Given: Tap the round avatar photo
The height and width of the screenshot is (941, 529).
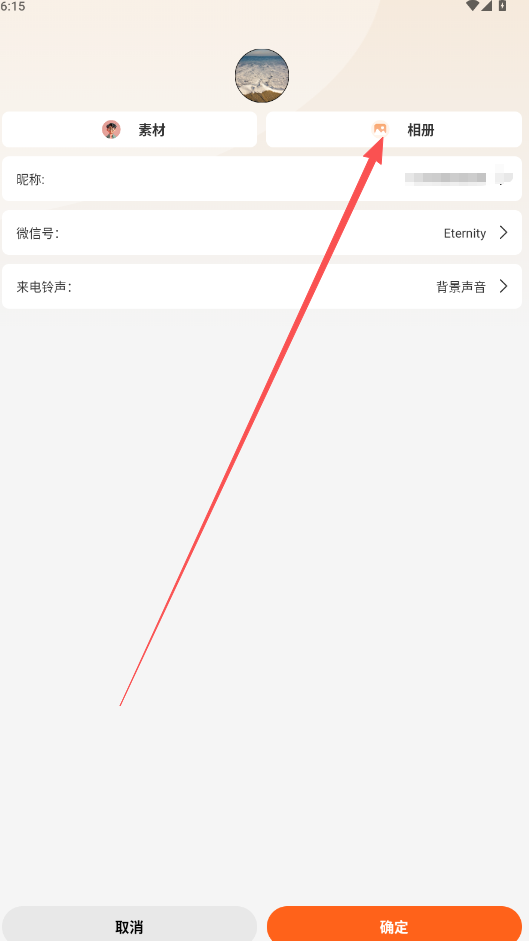Looking at the screenshot, I should [262, 76].
